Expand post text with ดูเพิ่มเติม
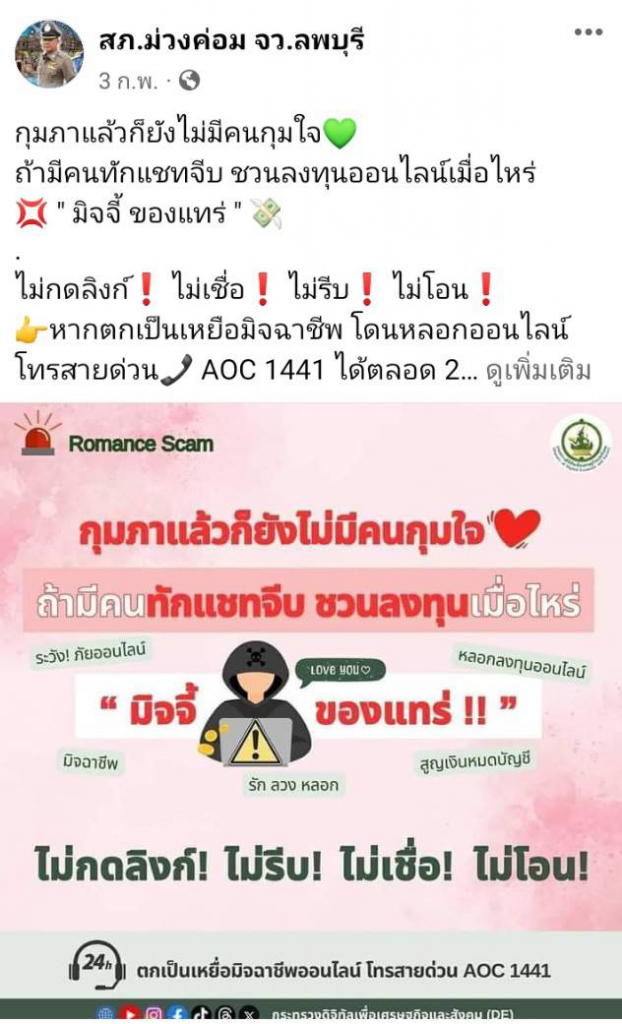Screen dimensions: 622x1024 (x=539, y=371)
